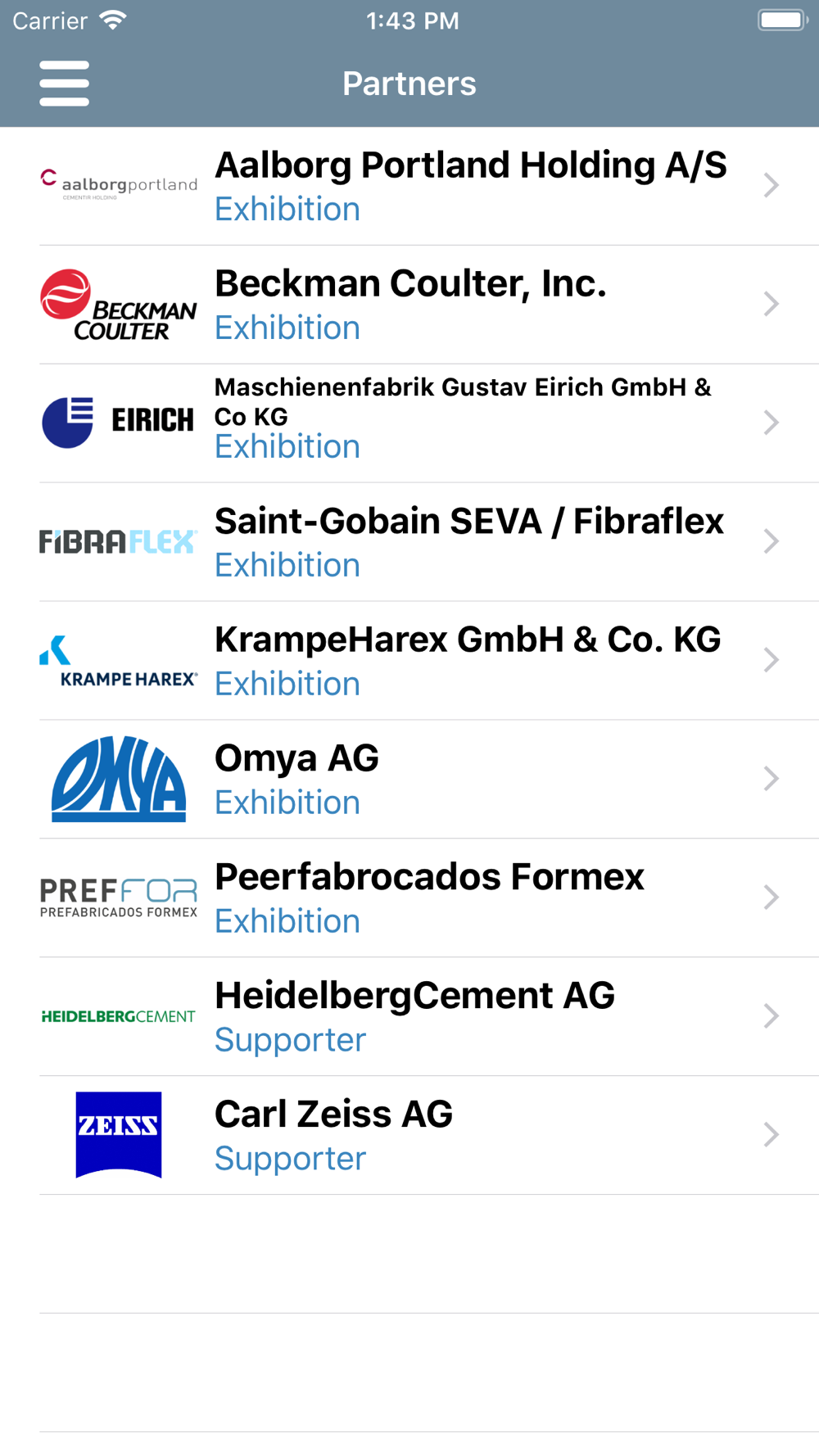Open Saint-Gobain SEVA / Fibraflex entry
Image resolution: width=819 pixels, height=1456 pixels.
[x=409, y=542]
